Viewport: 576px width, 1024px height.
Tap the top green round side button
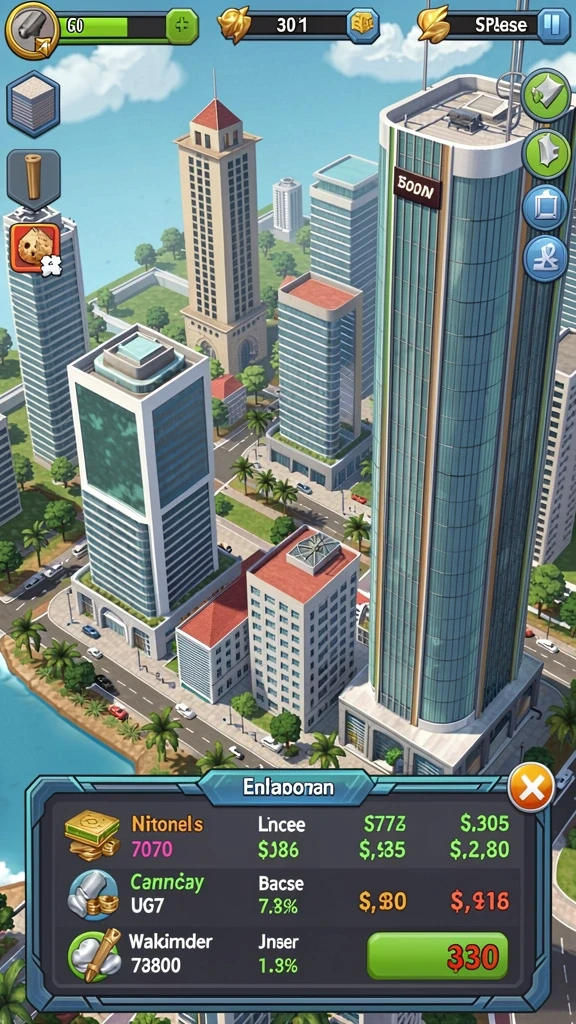tap(546, 96)
